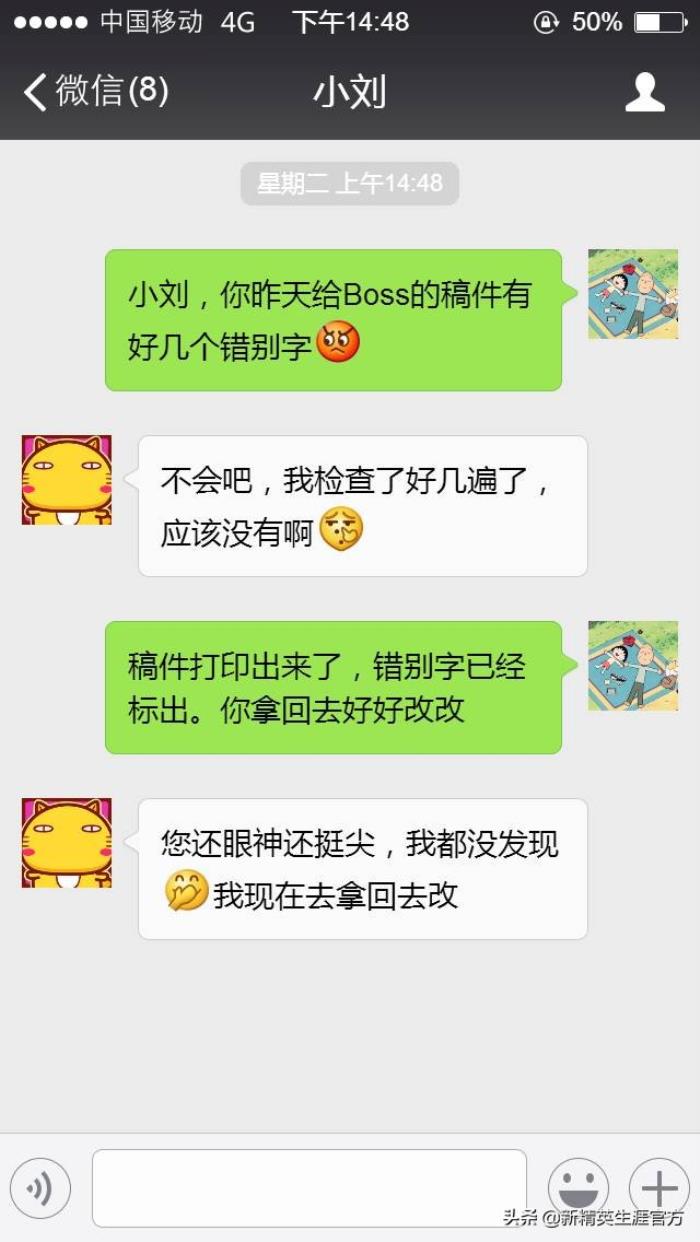Tap the message text field
Viewport: 700px width, 1242px height.
[x=309, y=1188]
